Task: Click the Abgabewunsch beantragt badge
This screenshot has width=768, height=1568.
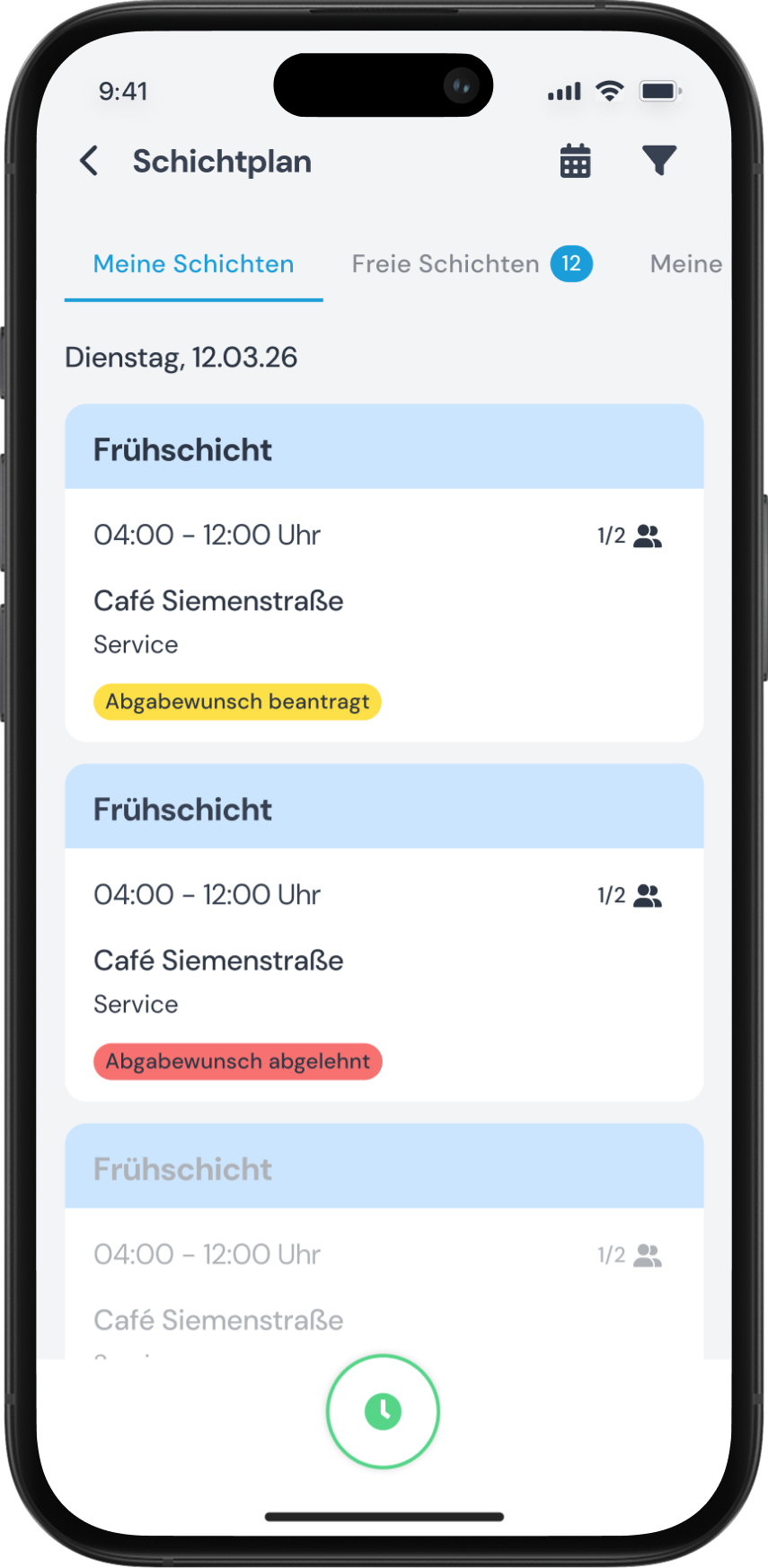Action: pyautogui.click(x=237, y=702)
